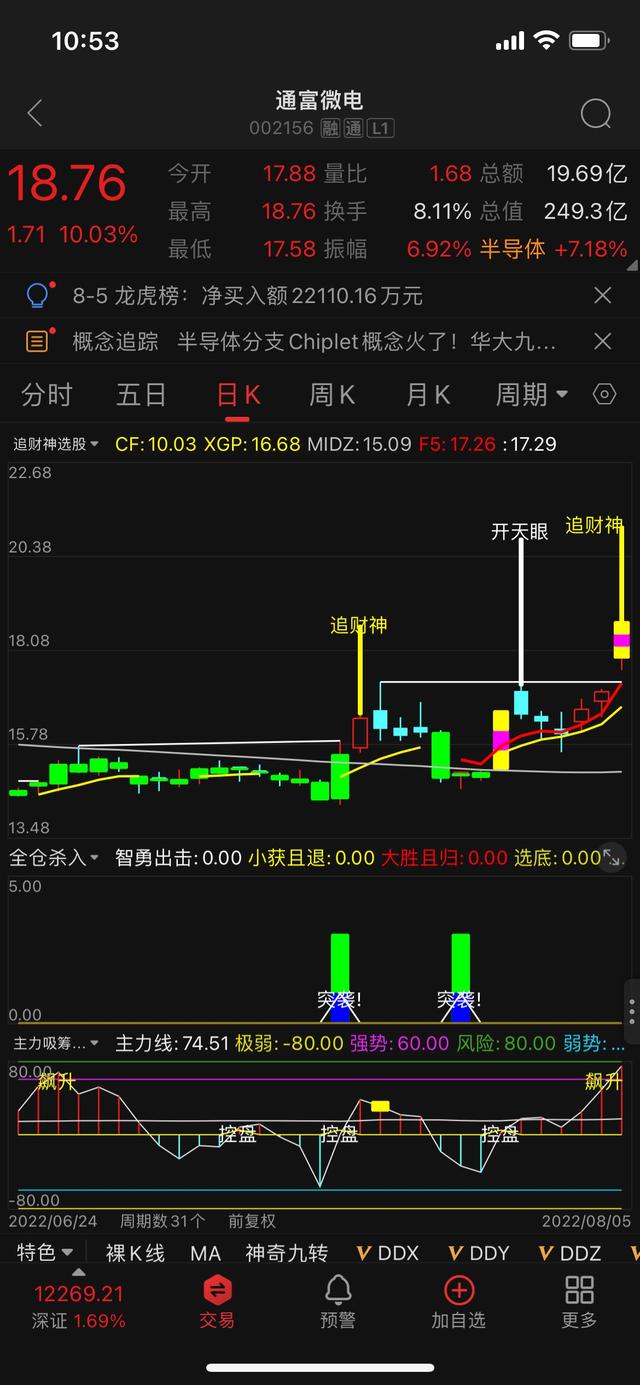
Task: Open the 特色 indicator category dropdown
Action: coord(45,1252)
